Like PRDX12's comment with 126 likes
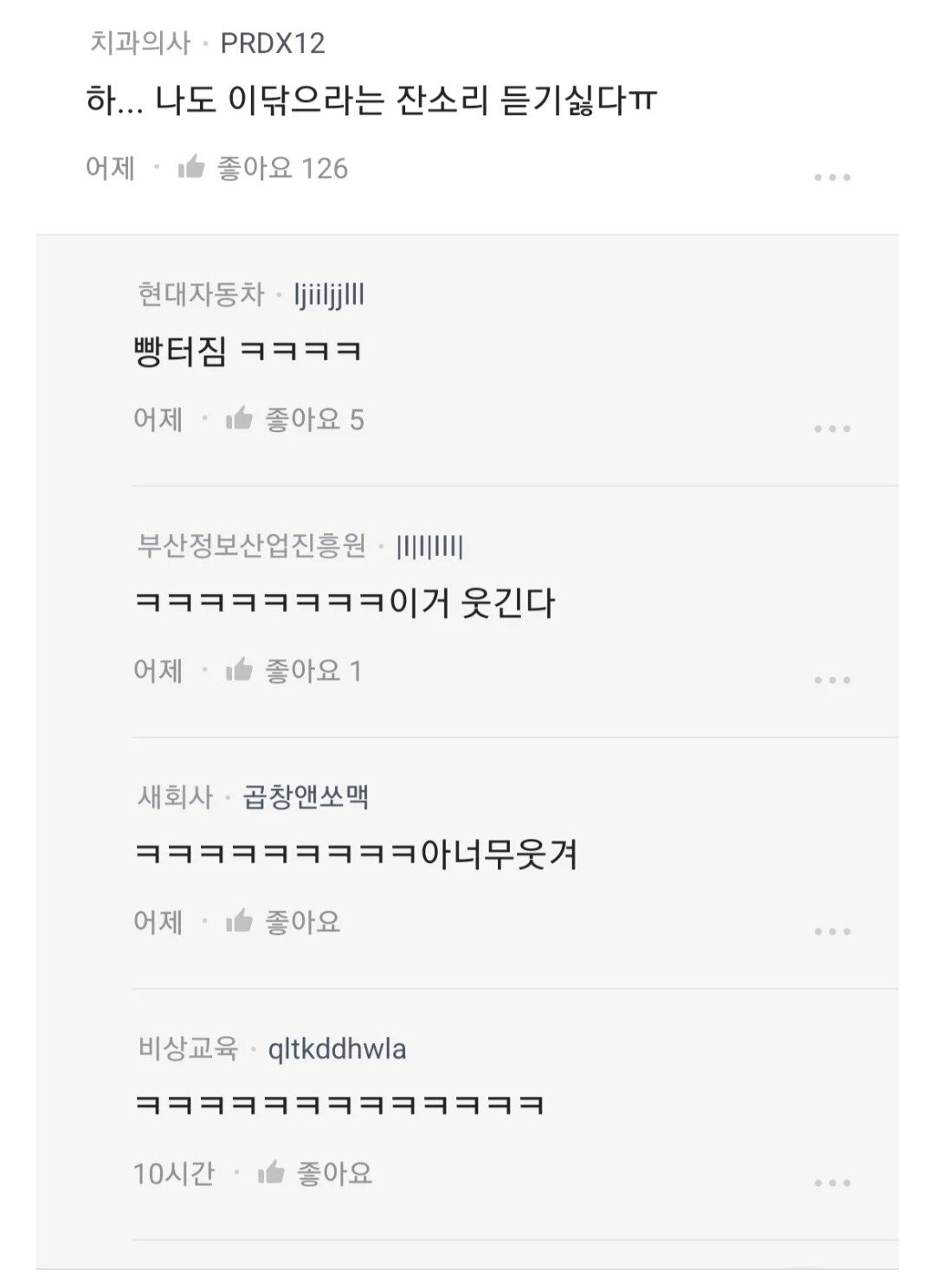Screen dimensions: 935x1288 coord(192,168)
